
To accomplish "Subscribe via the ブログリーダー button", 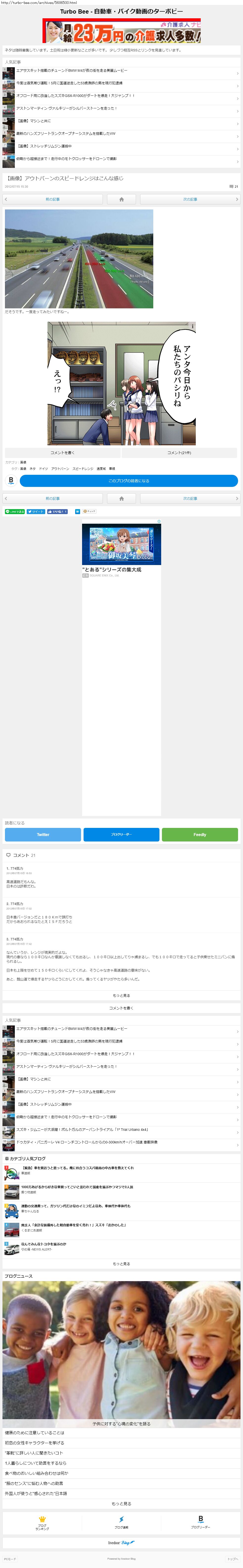I will [x=121, y=835].
